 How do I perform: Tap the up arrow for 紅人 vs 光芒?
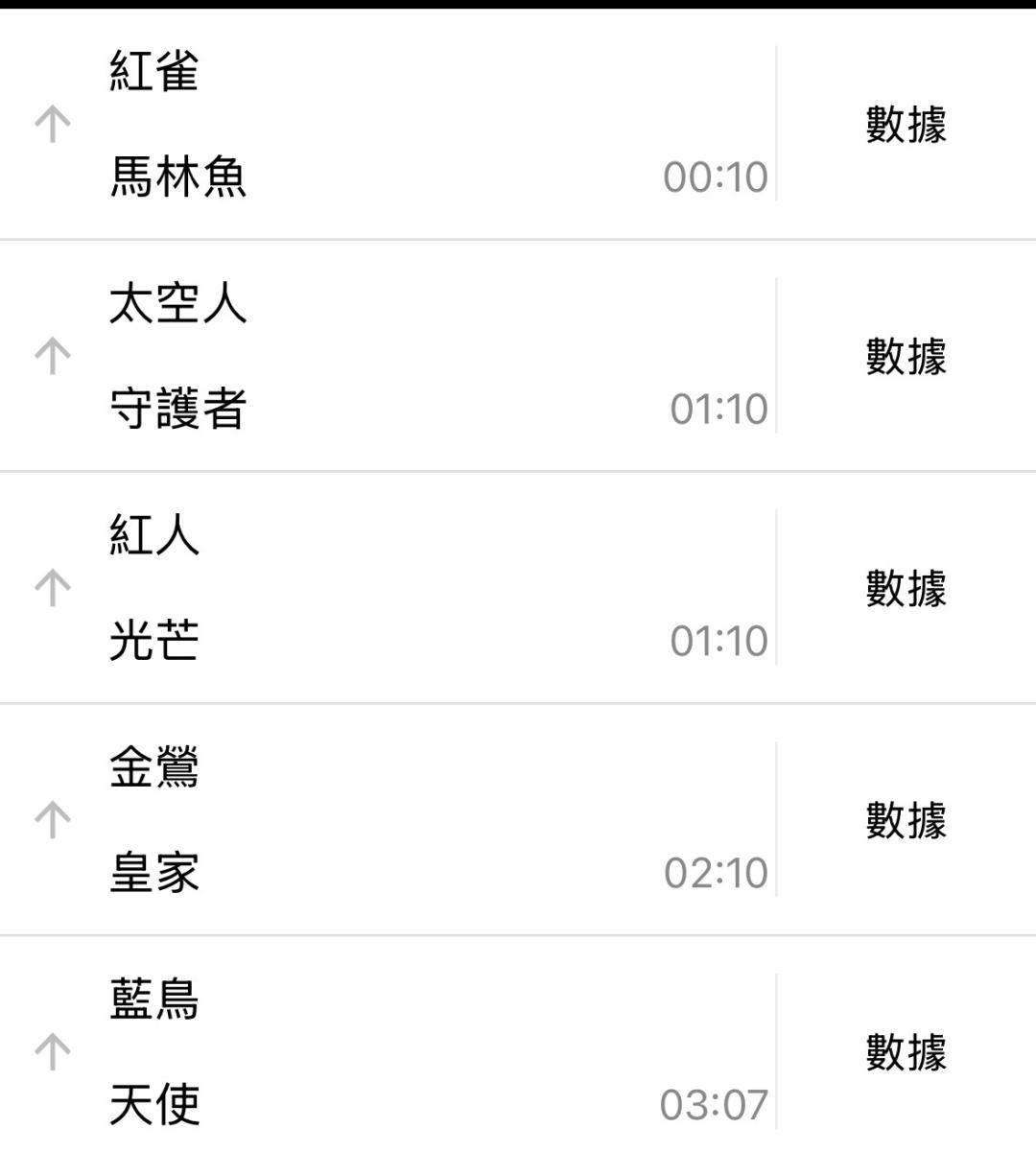coord(53,588)
